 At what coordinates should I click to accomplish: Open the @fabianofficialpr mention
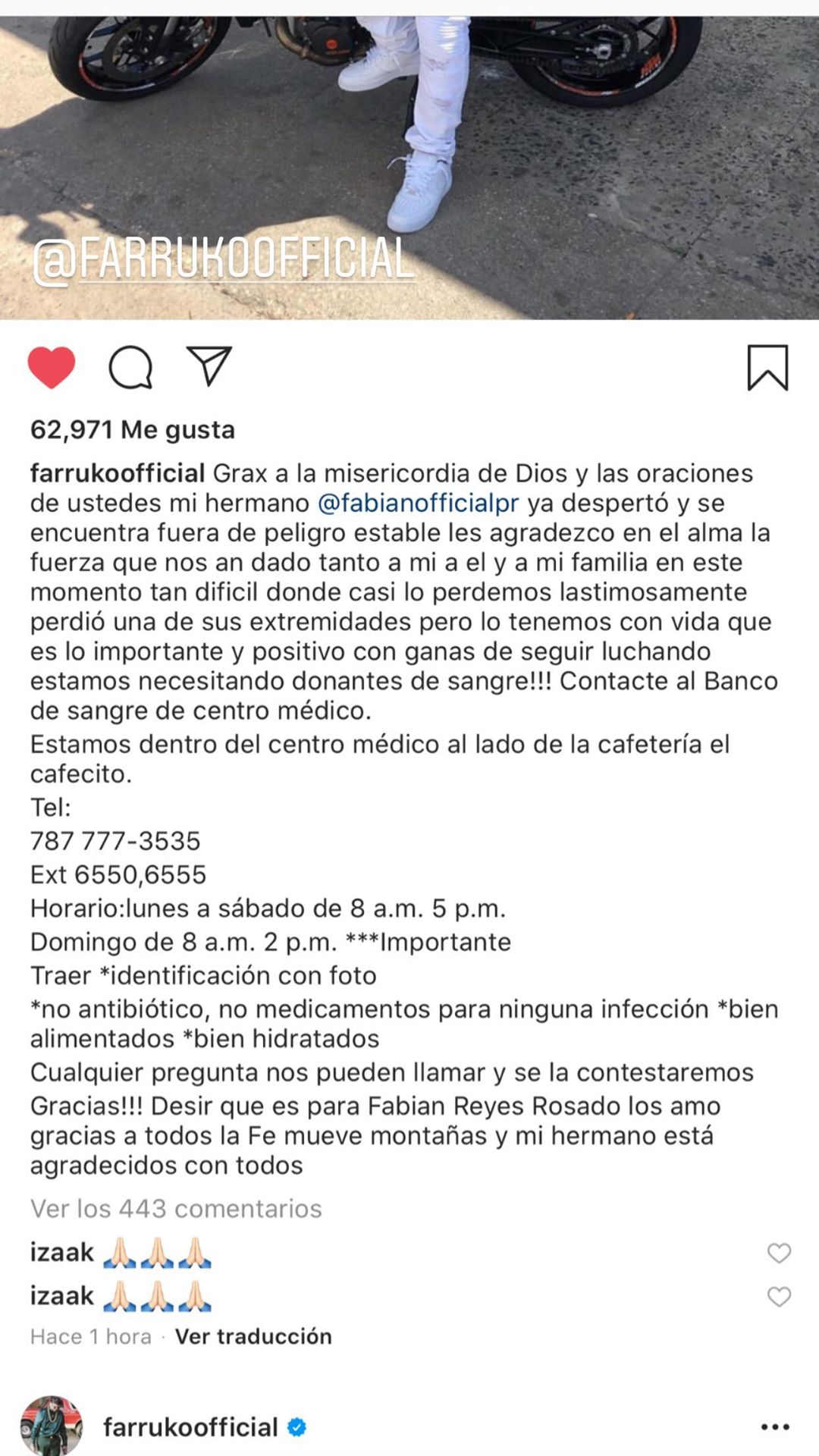coord(418,503)
